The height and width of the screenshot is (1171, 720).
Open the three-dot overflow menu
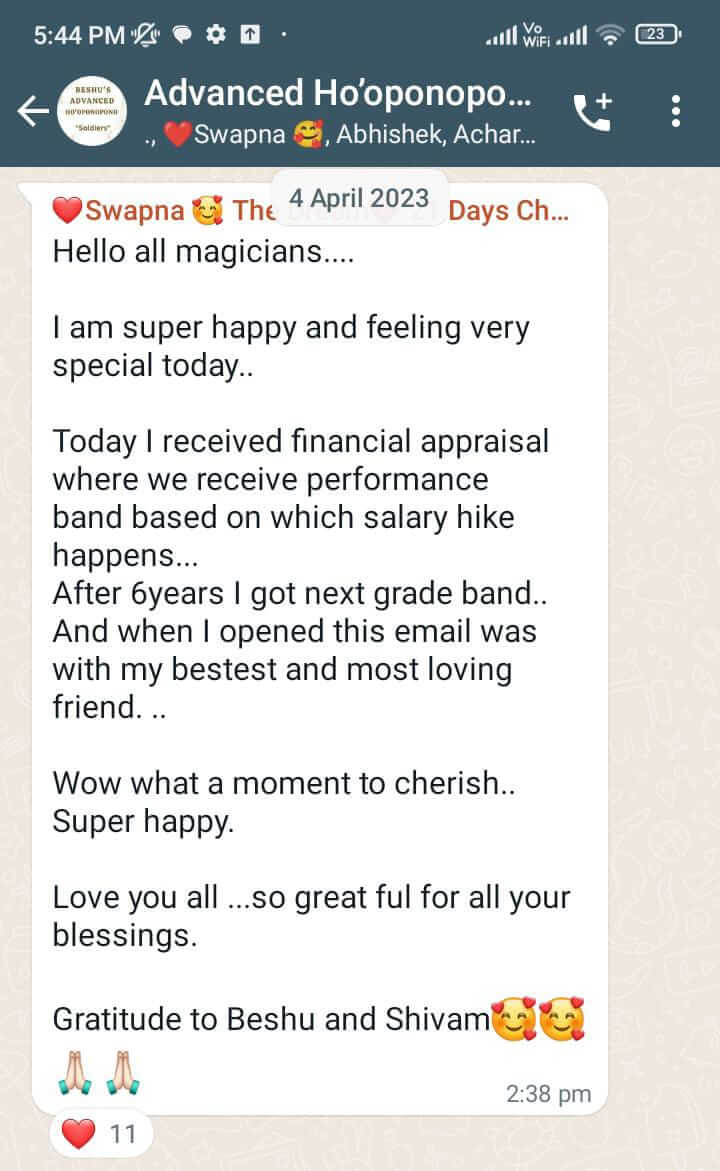(x=676, y=112)
